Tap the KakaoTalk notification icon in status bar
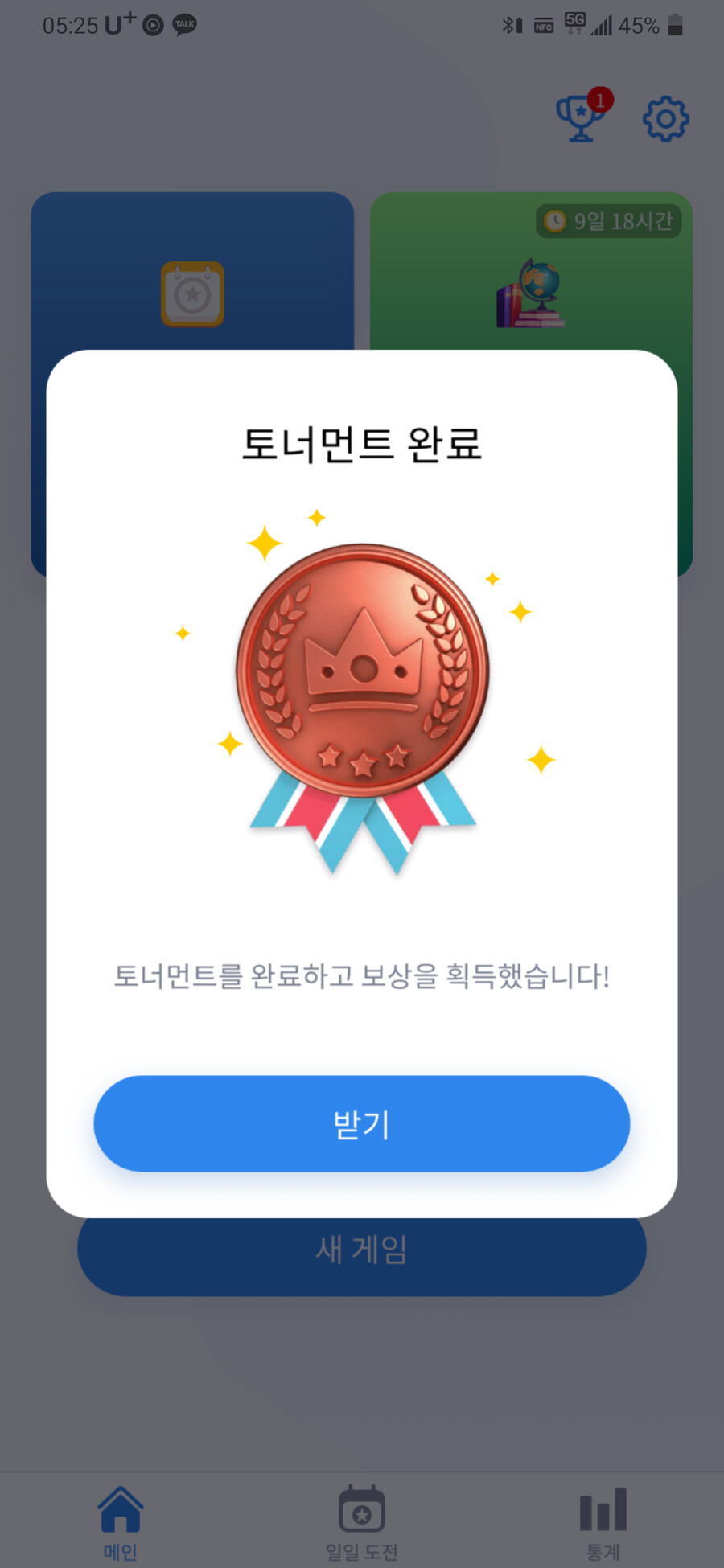The image size is (724, 1568). coord(183,24)
